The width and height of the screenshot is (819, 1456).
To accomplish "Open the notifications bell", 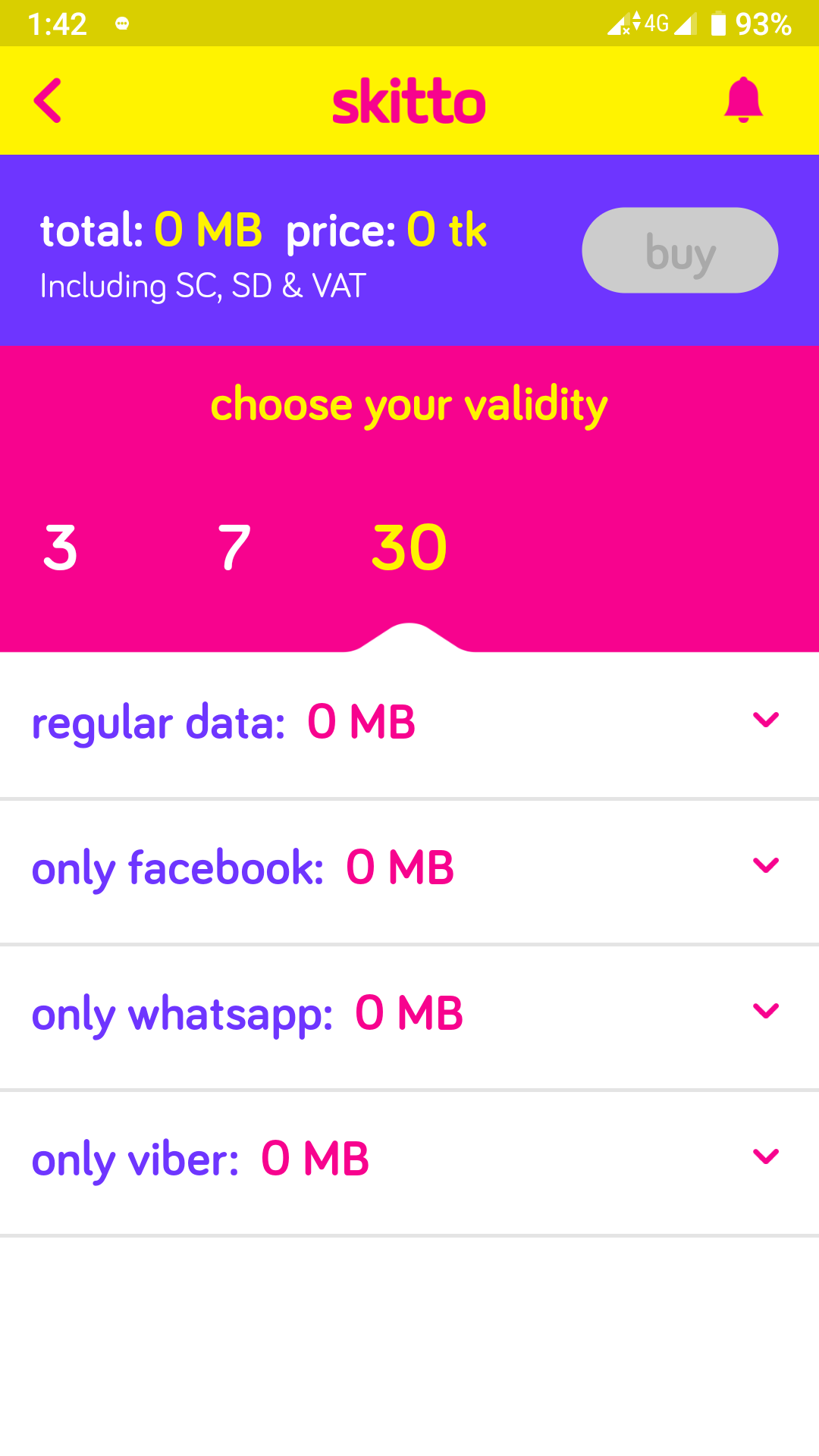I will point(743,99).
